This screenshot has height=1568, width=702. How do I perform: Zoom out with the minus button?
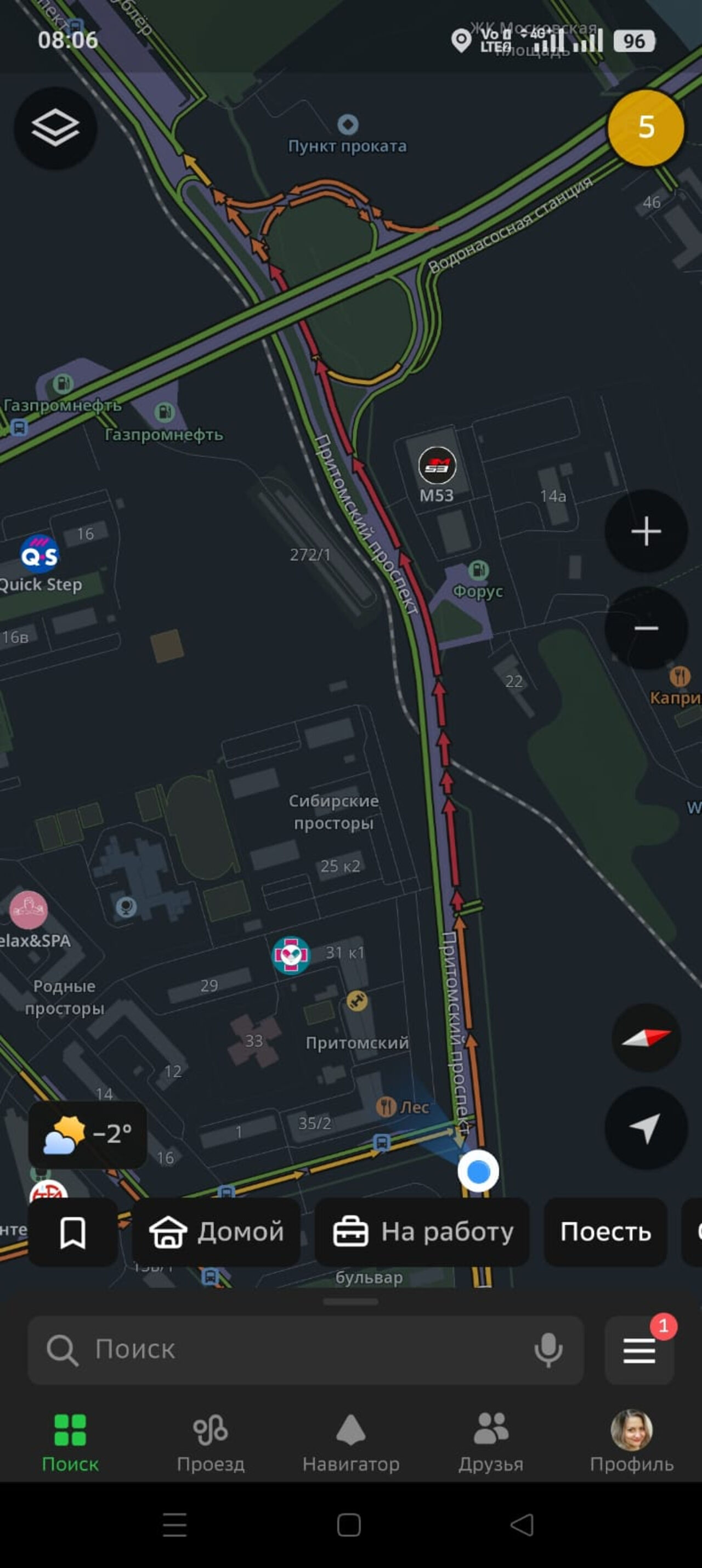point(646,628)
